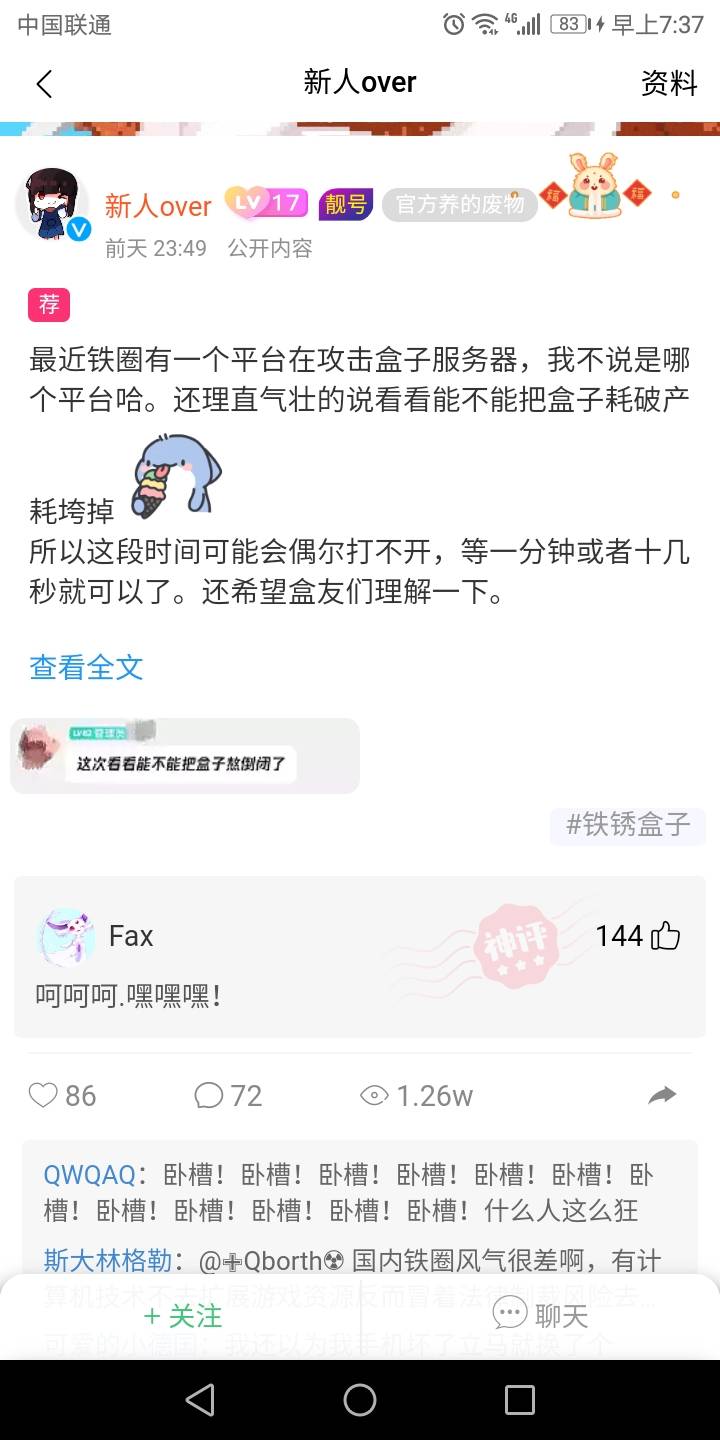720x1440 pixels.
Task: Go back using the top-left arrow
Action: pyautogui.click(x=44, y=83)
